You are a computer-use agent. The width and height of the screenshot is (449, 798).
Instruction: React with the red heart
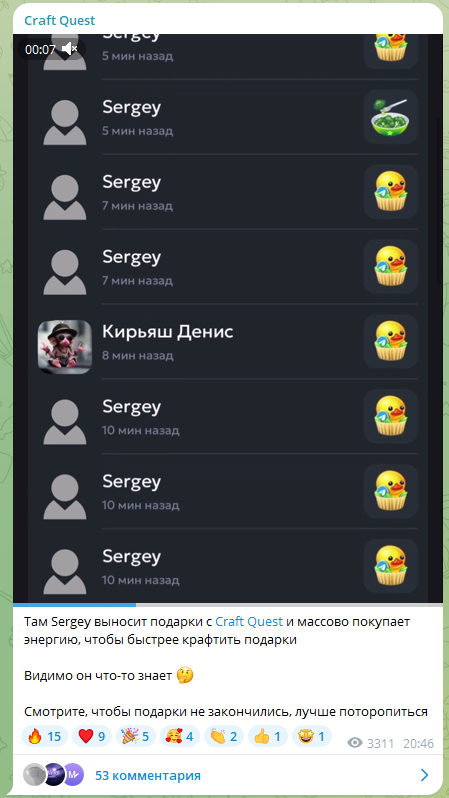[x=92, y=736]
